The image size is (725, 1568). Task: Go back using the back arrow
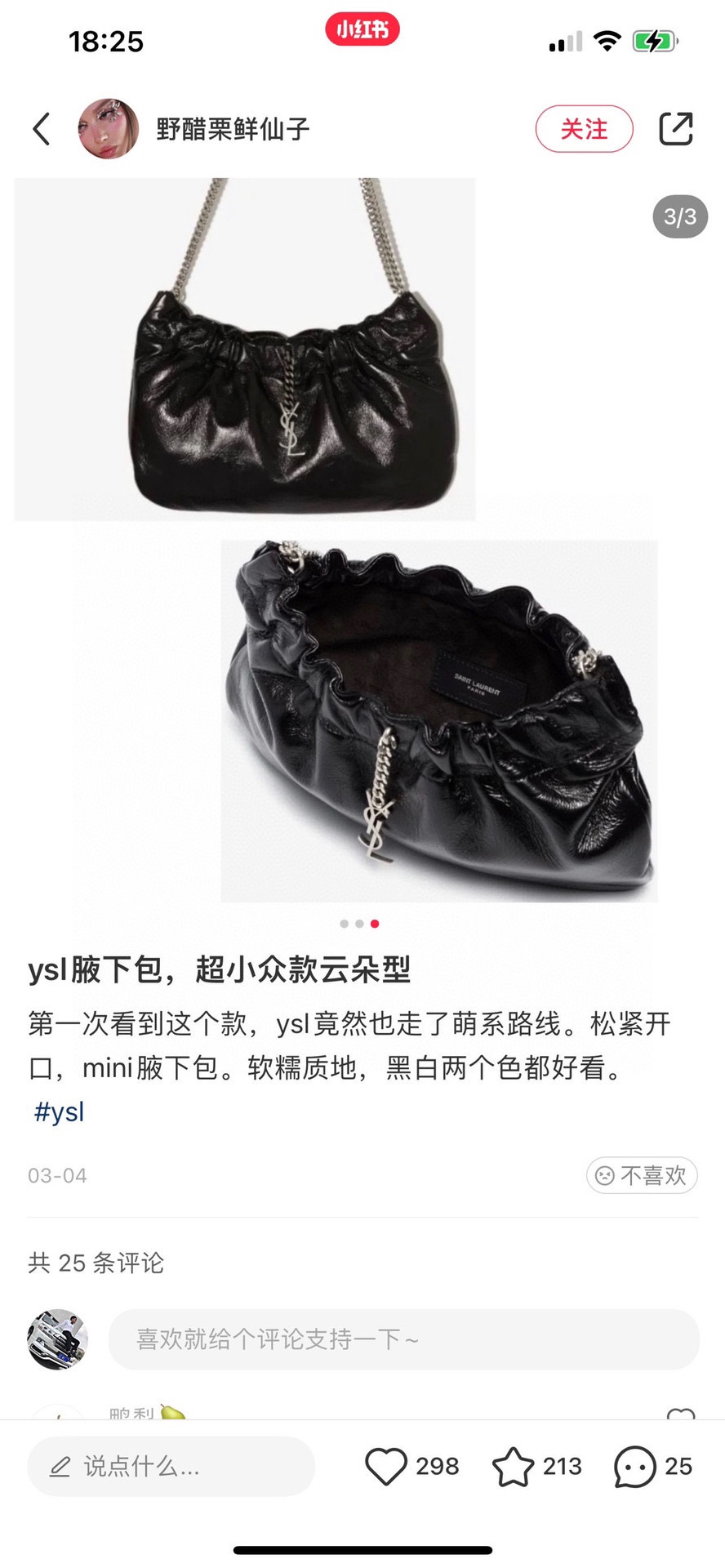coord(42,129)
